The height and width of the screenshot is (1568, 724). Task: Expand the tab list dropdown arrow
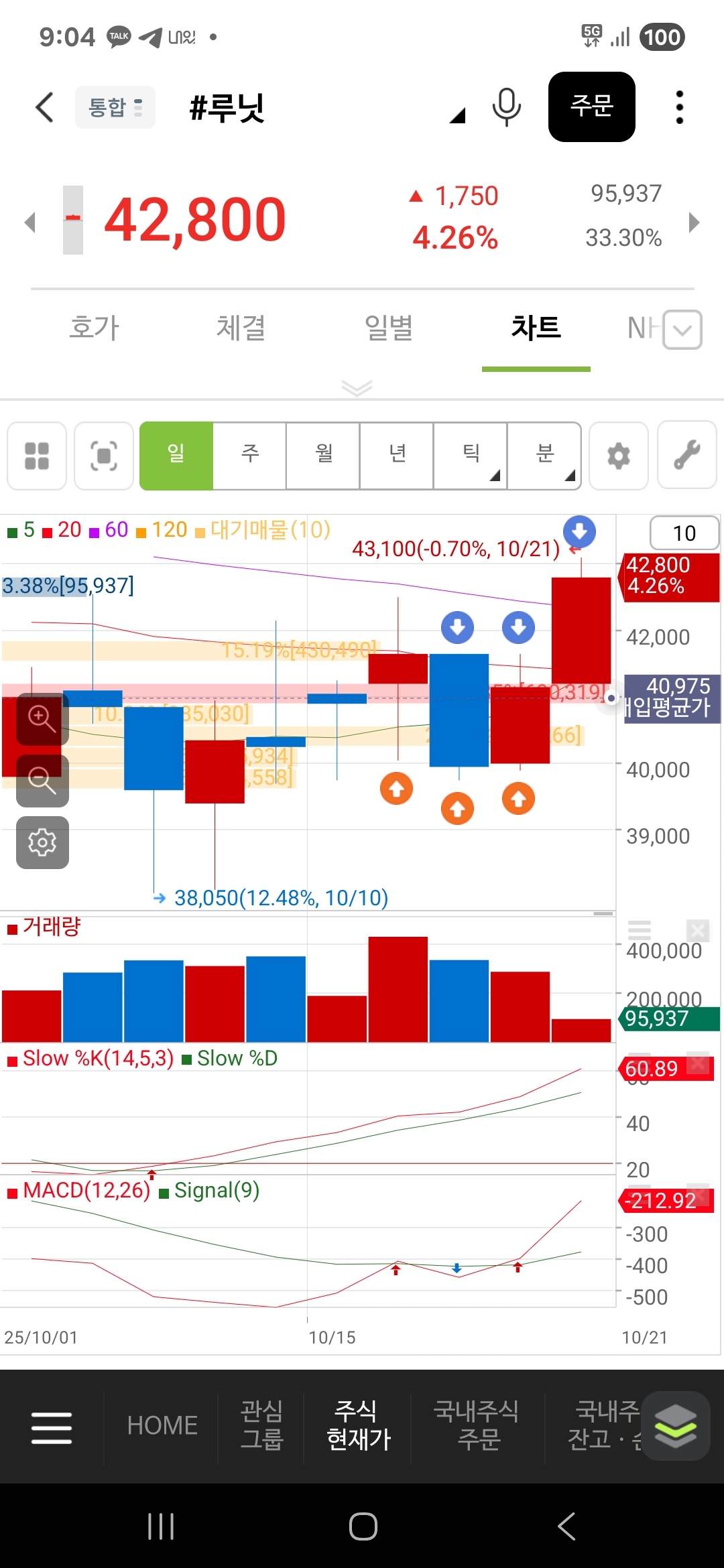tap(682, 330)
